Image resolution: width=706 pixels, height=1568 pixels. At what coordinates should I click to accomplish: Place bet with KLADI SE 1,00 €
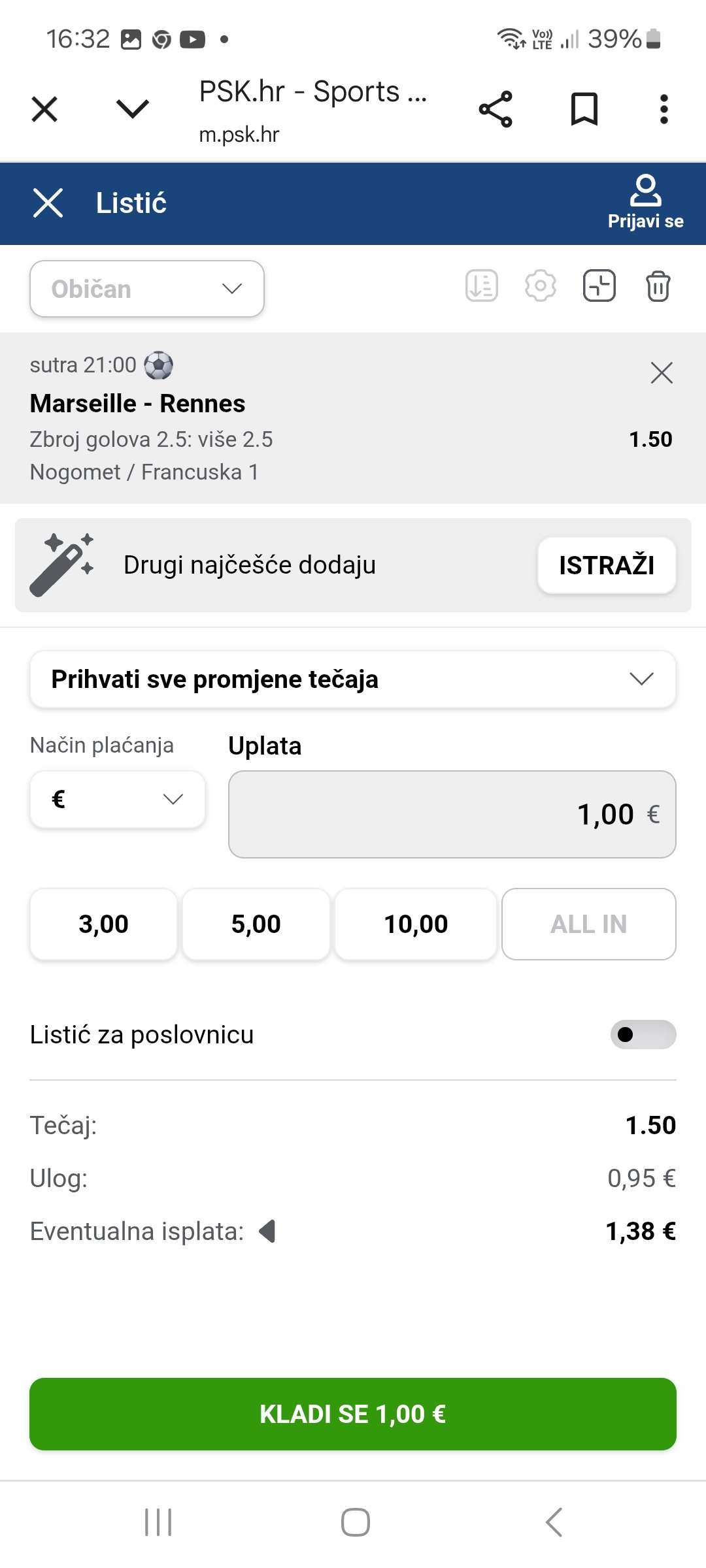(x=353, y=1414)
